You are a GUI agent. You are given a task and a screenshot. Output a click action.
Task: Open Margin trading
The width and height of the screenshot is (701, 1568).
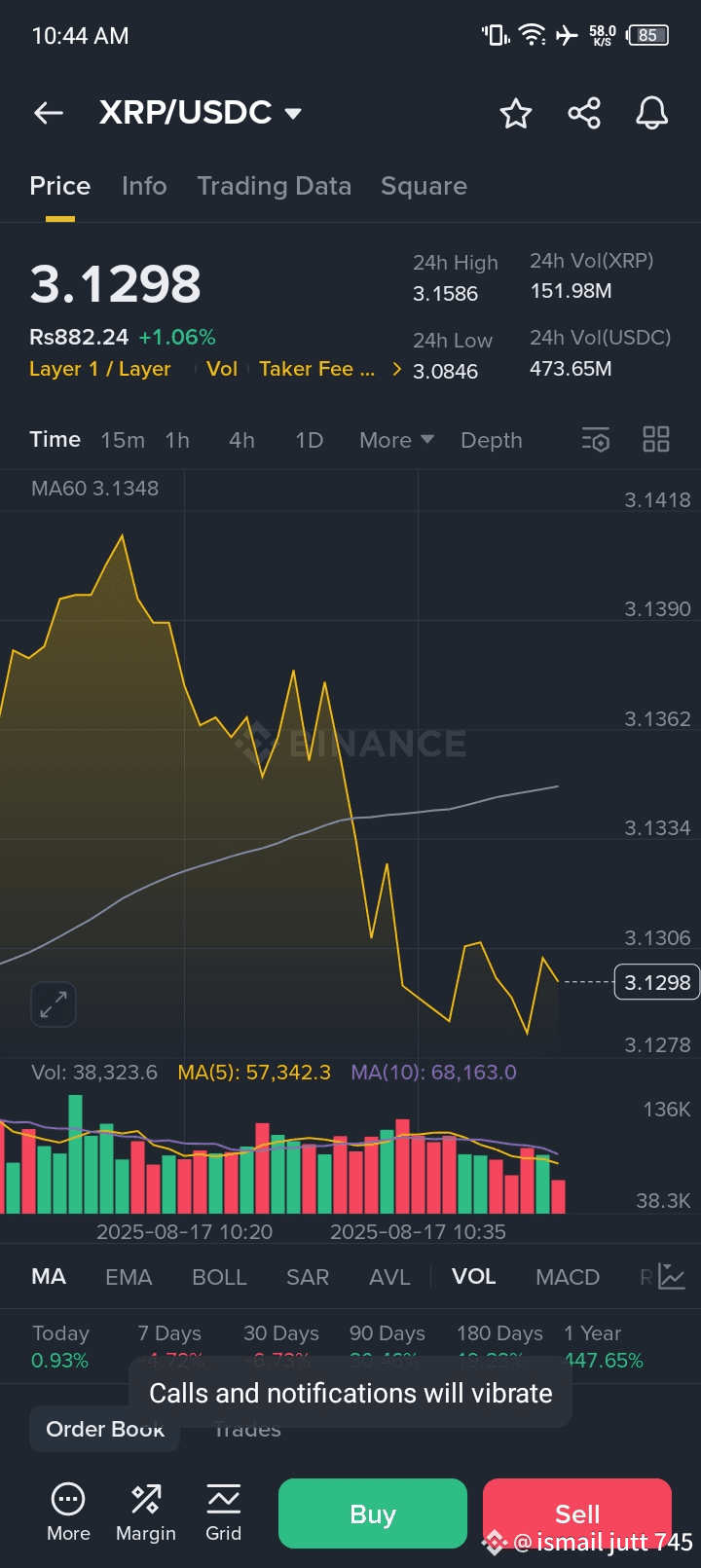pyautogui.click(x=146, y=1513)
